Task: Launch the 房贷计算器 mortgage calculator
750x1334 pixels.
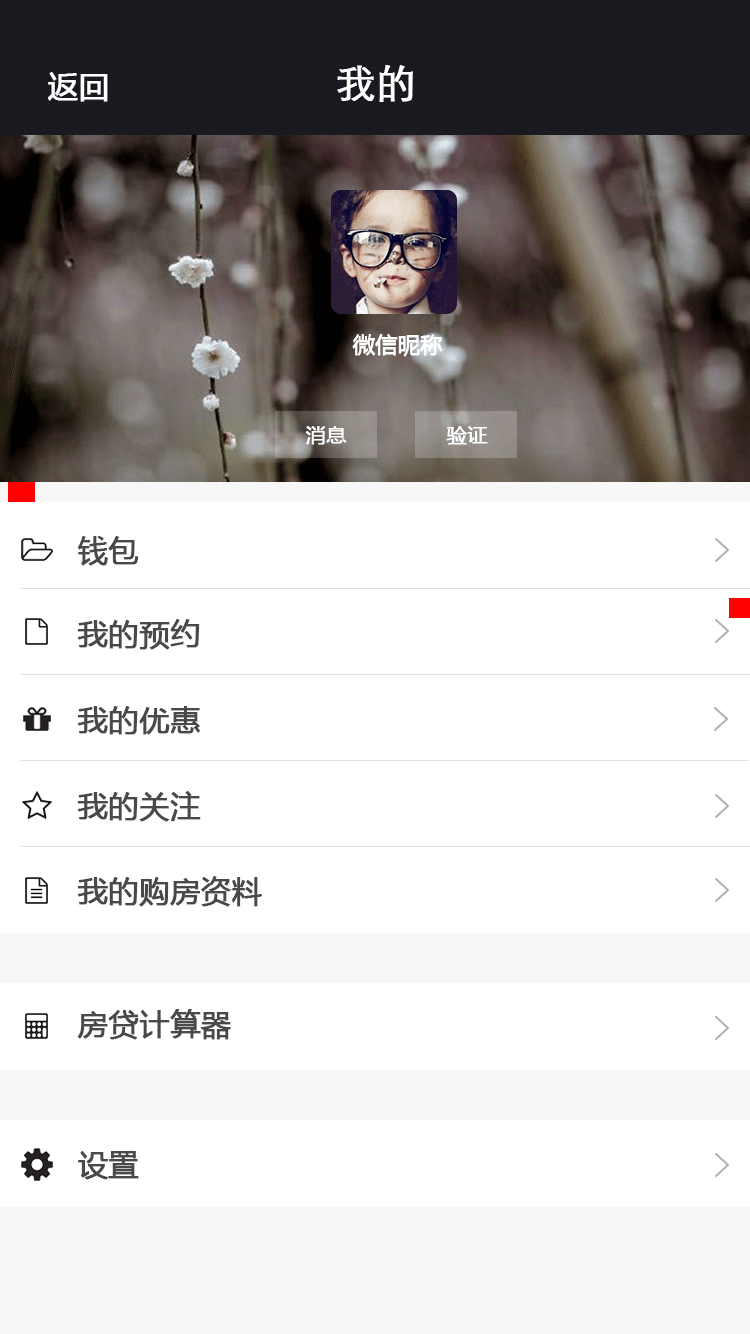Action: click(x=375, y=1026)
